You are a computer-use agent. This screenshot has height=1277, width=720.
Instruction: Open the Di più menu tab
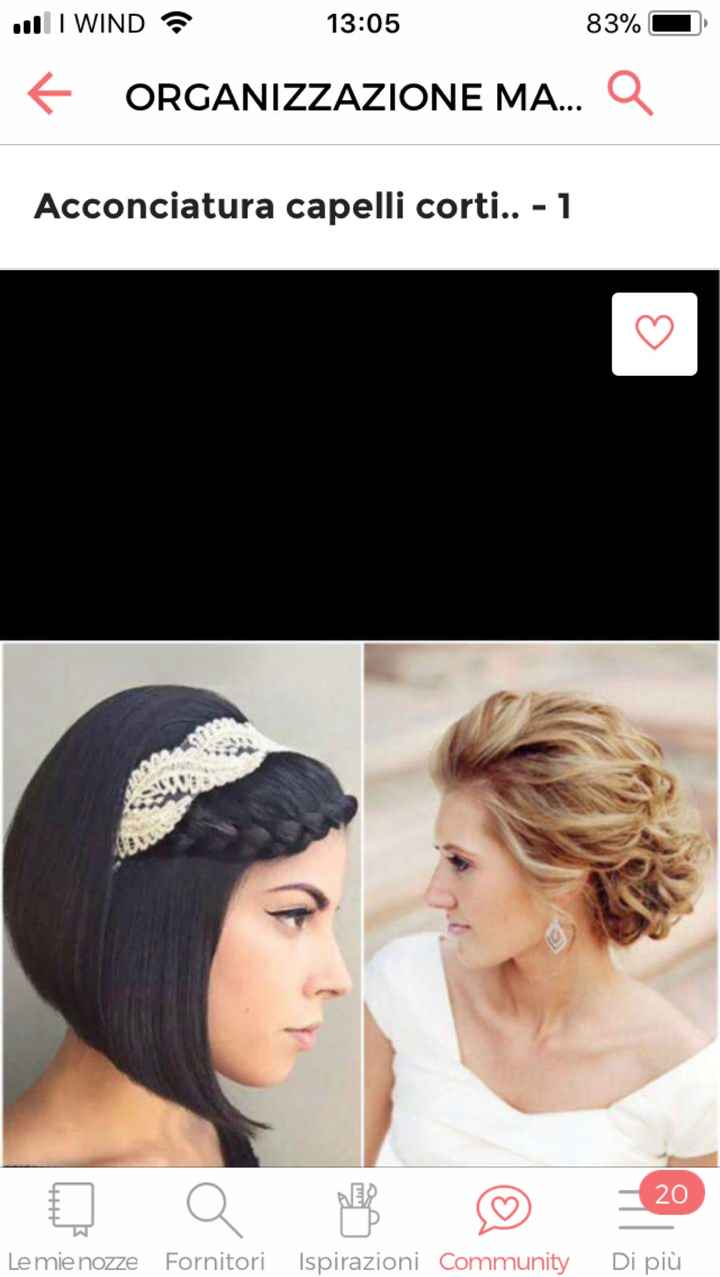[646, 1225]
